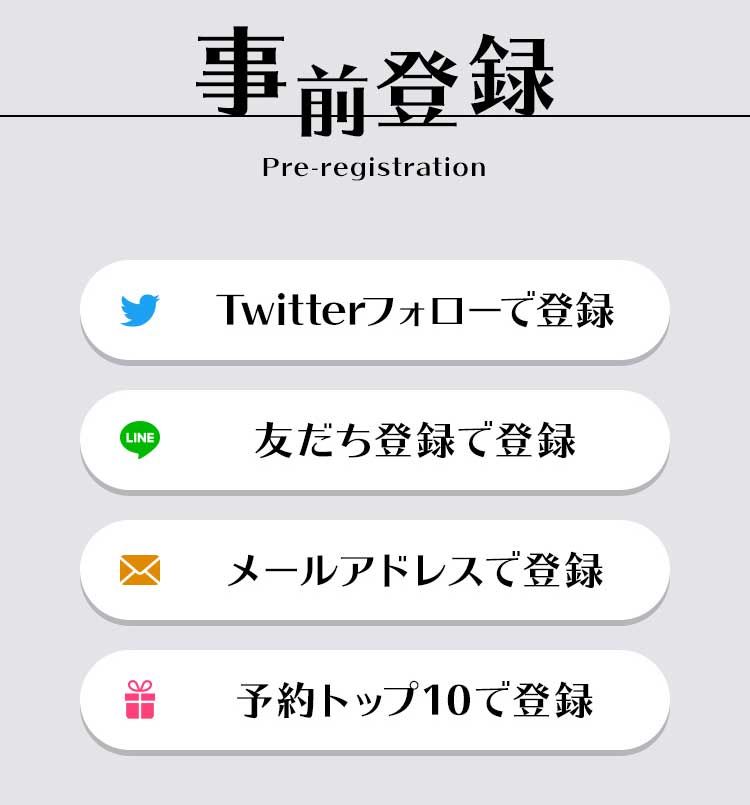Register via LINE friend add (友だち登録)

click(375, 440)
